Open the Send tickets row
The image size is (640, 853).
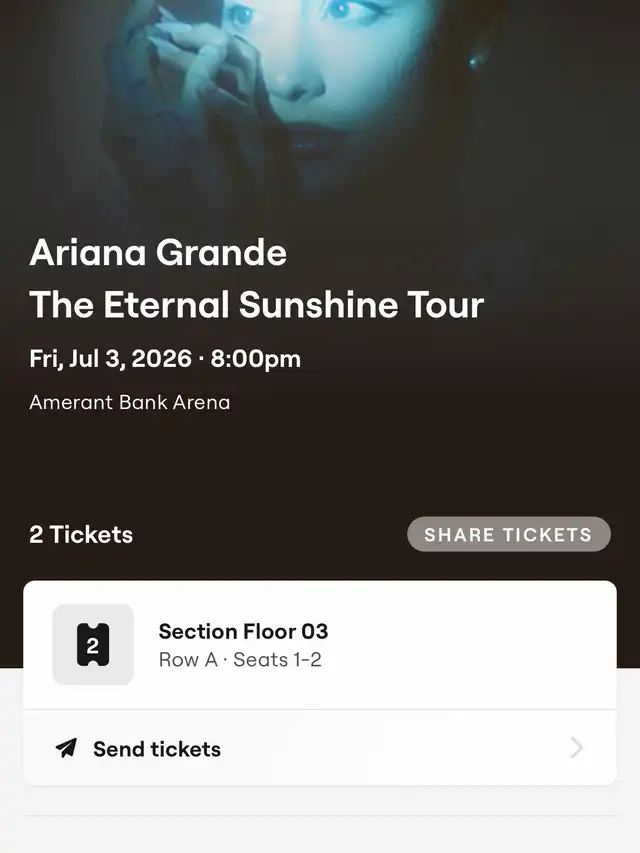[x=320, y=748]
